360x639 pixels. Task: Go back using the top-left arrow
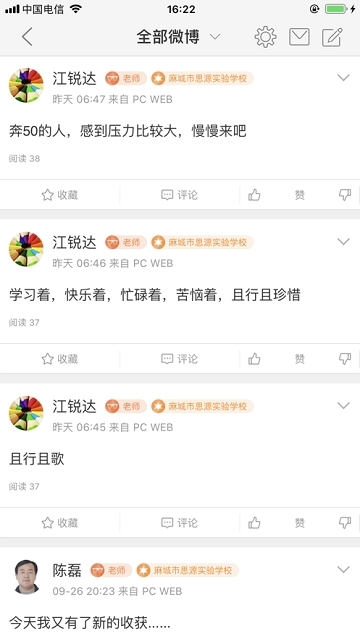point(27,37)
